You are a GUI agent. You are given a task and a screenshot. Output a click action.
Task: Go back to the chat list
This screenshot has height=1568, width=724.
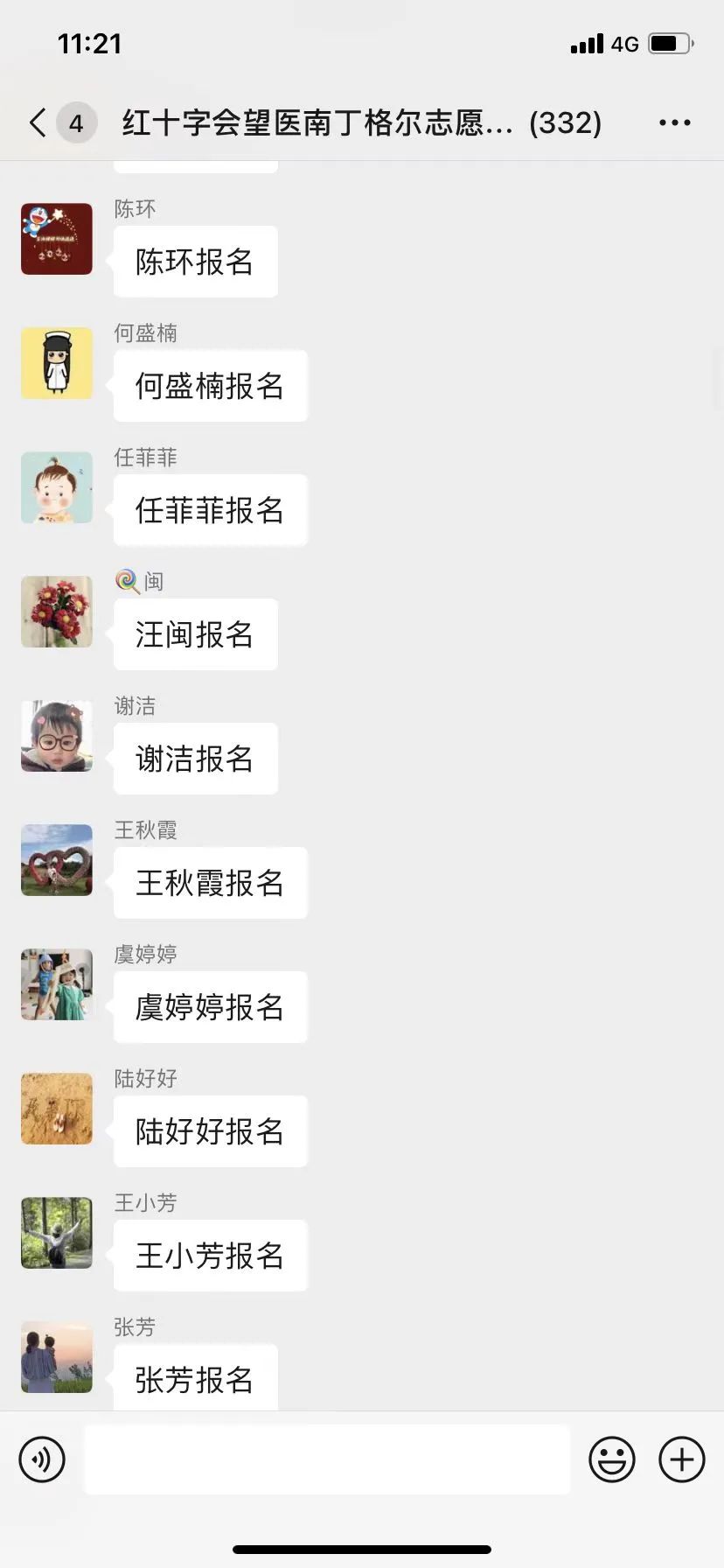pyautogui.click(x=38, y=122)
